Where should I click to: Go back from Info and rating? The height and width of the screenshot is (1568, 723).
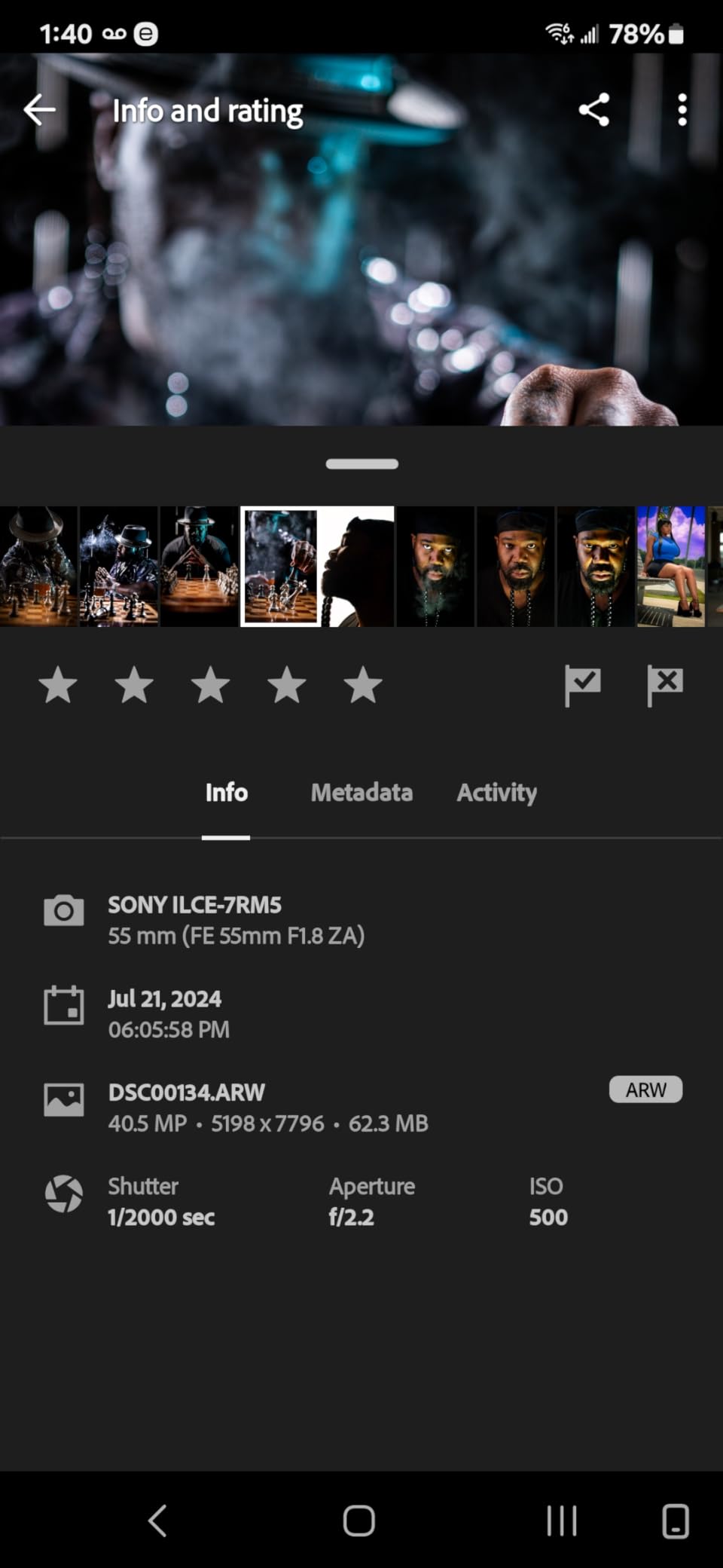point(39,110)
